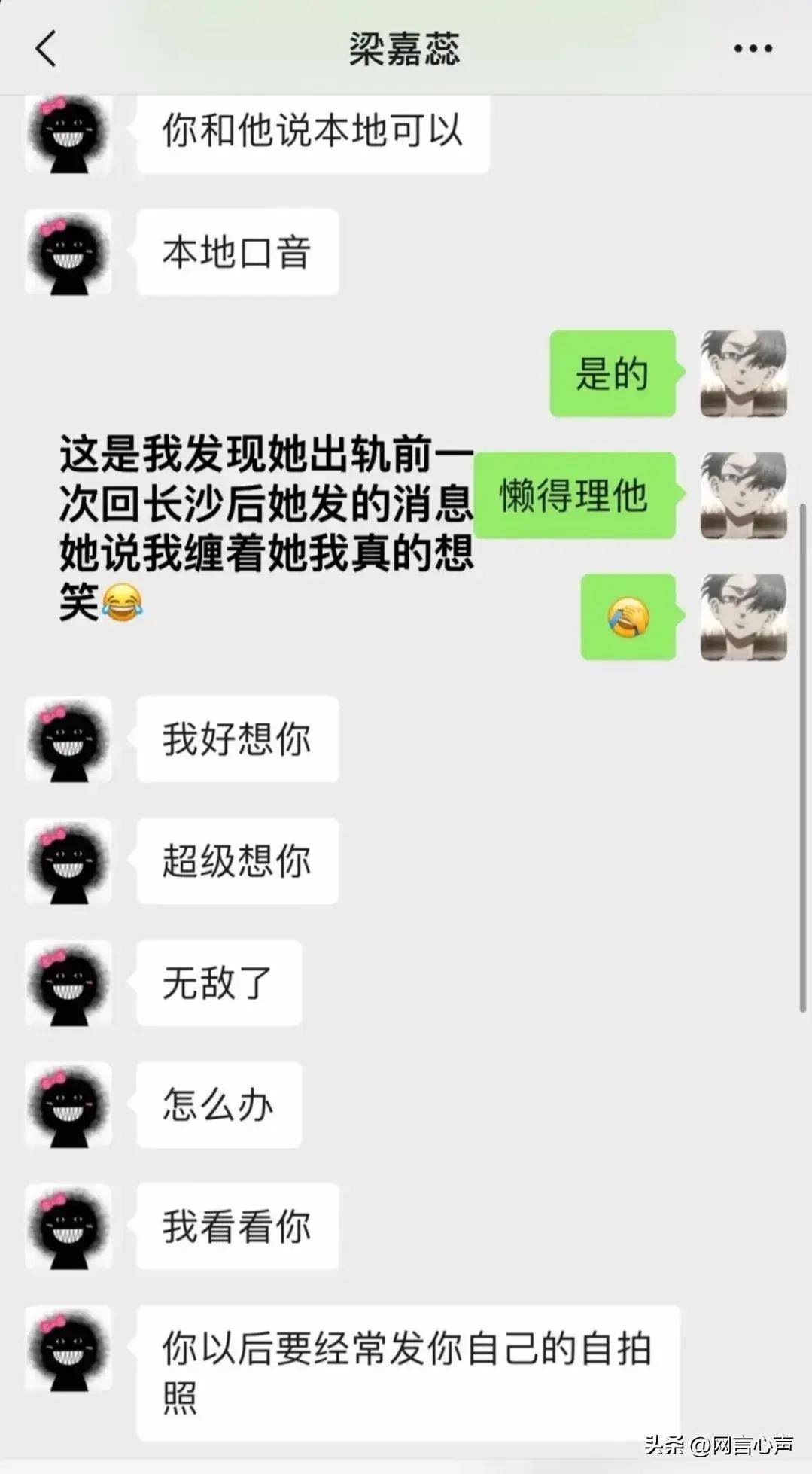Select the 怎么办 message bubble

(219, 1105)
